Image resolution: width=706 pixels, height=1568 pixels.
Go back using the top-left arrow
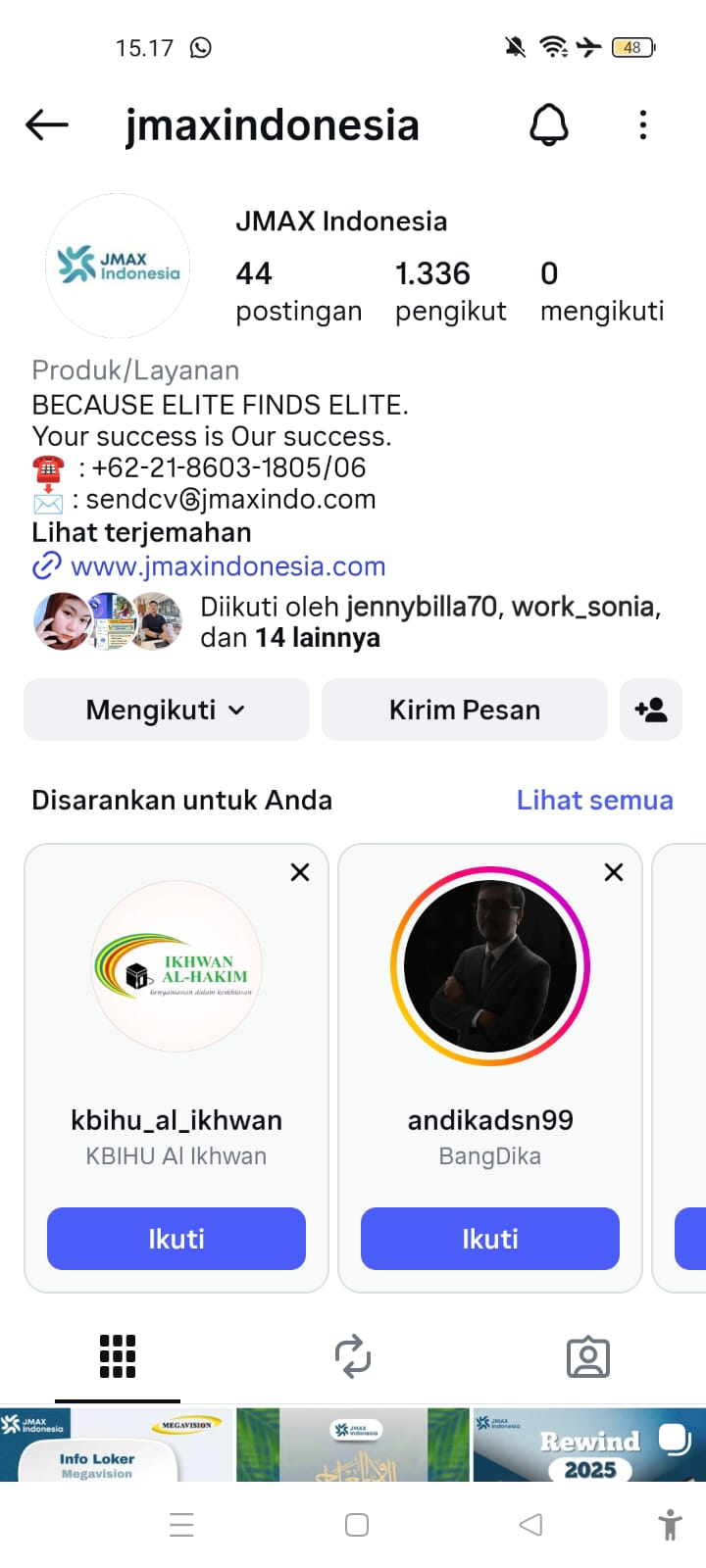tap(47, 124)
